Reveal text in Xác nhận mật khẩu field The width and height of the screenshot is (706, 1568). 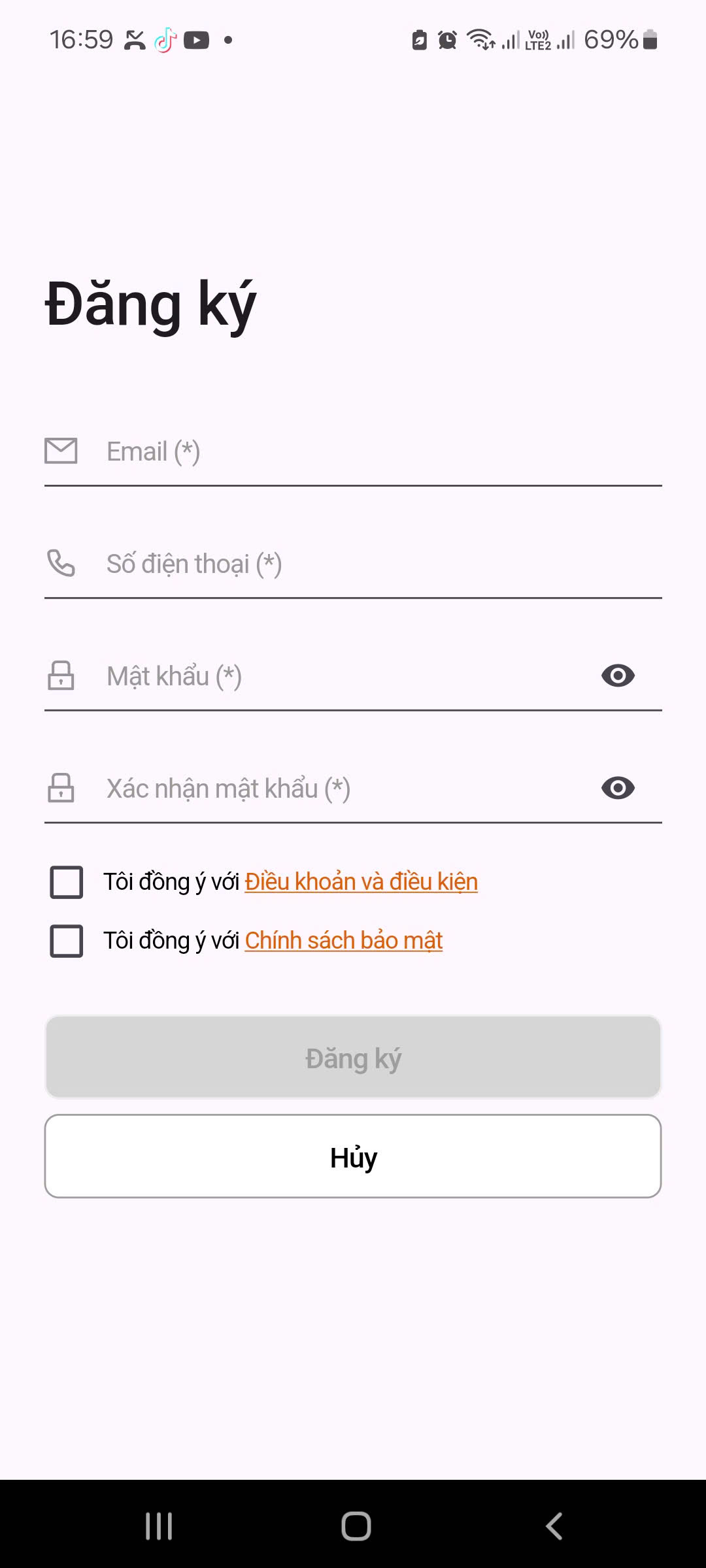(x=618, y=788)
